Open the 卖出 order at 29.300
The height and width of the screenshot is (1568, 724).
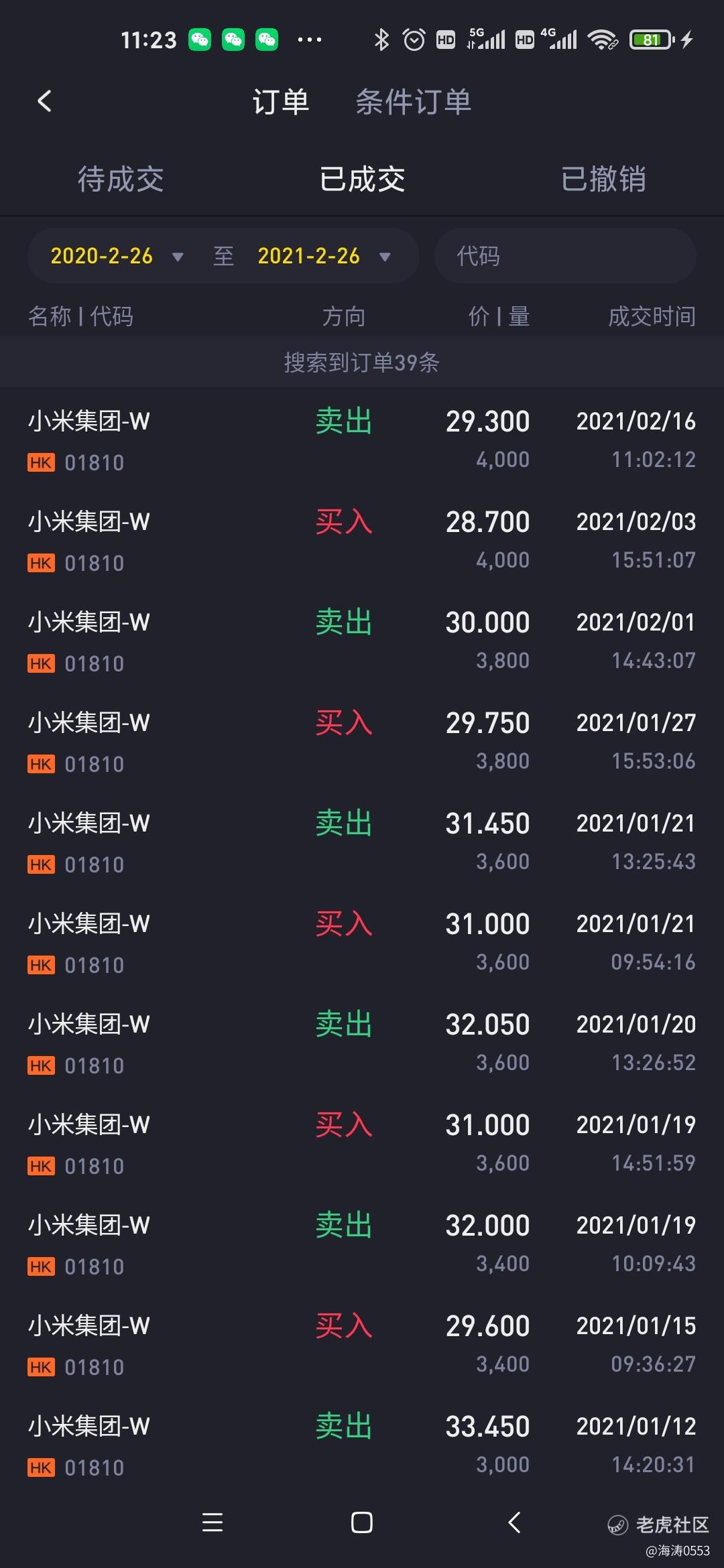pos(362,440)
